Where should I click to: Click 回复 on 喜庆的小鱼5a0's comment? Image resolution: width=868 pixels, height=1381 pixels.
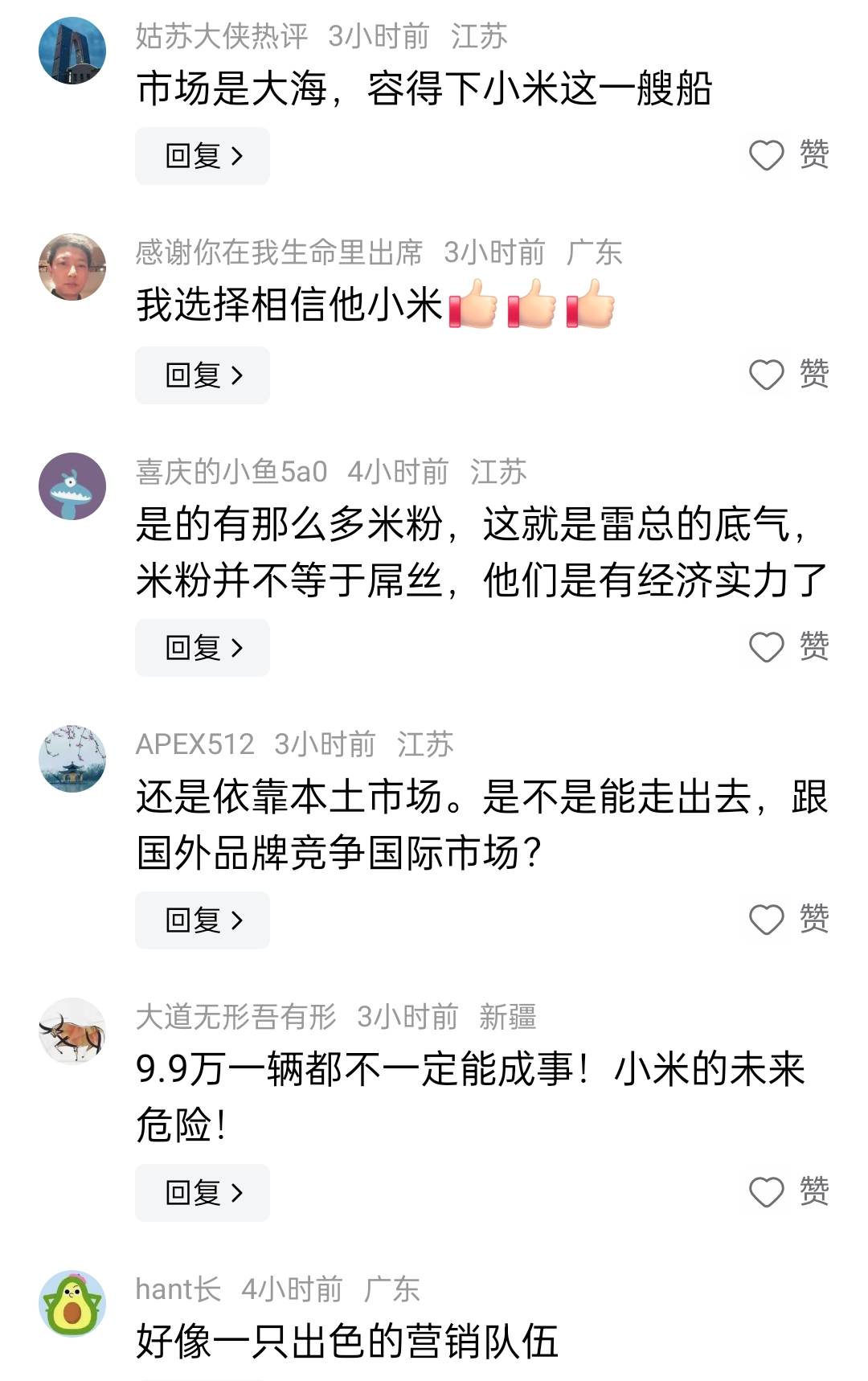(x=202, y=646)
